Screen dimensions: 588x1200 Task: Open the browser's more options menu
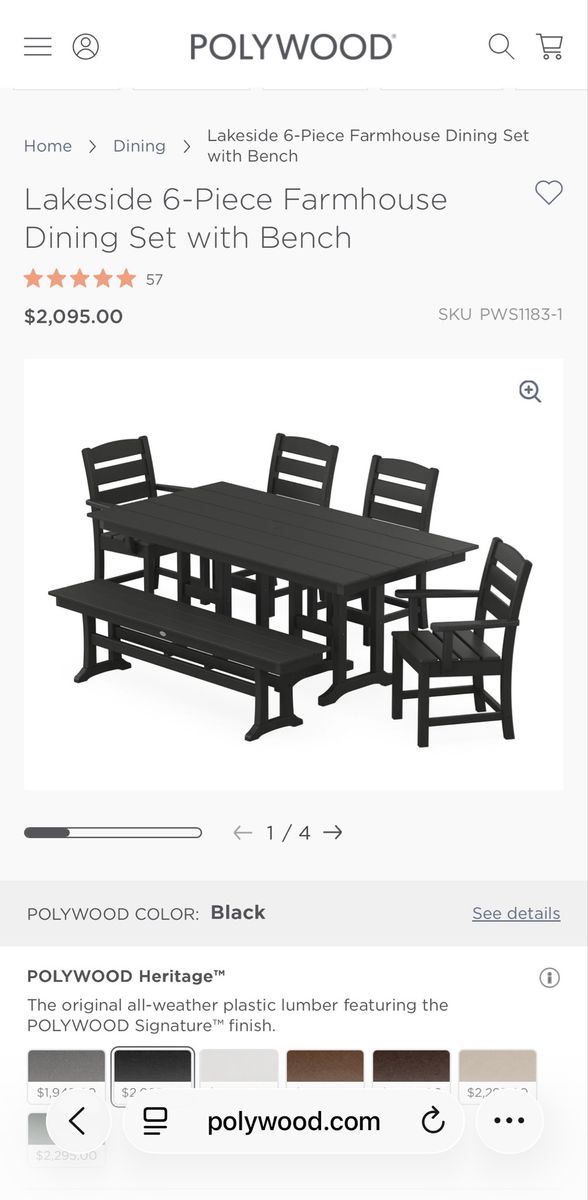click(509, 1121)
